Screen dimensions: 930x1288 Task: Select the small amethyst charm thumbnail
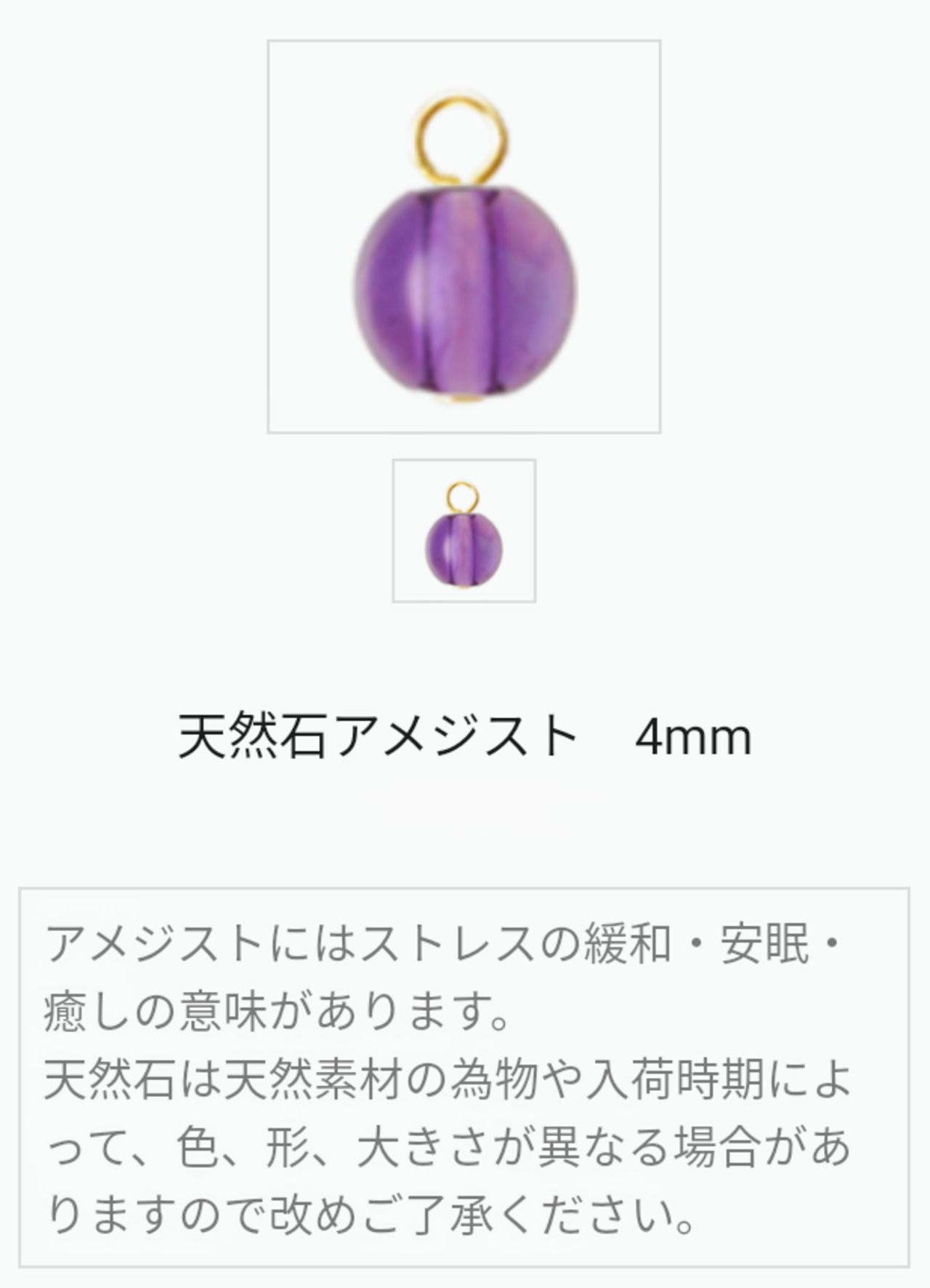tap(464, 531)
